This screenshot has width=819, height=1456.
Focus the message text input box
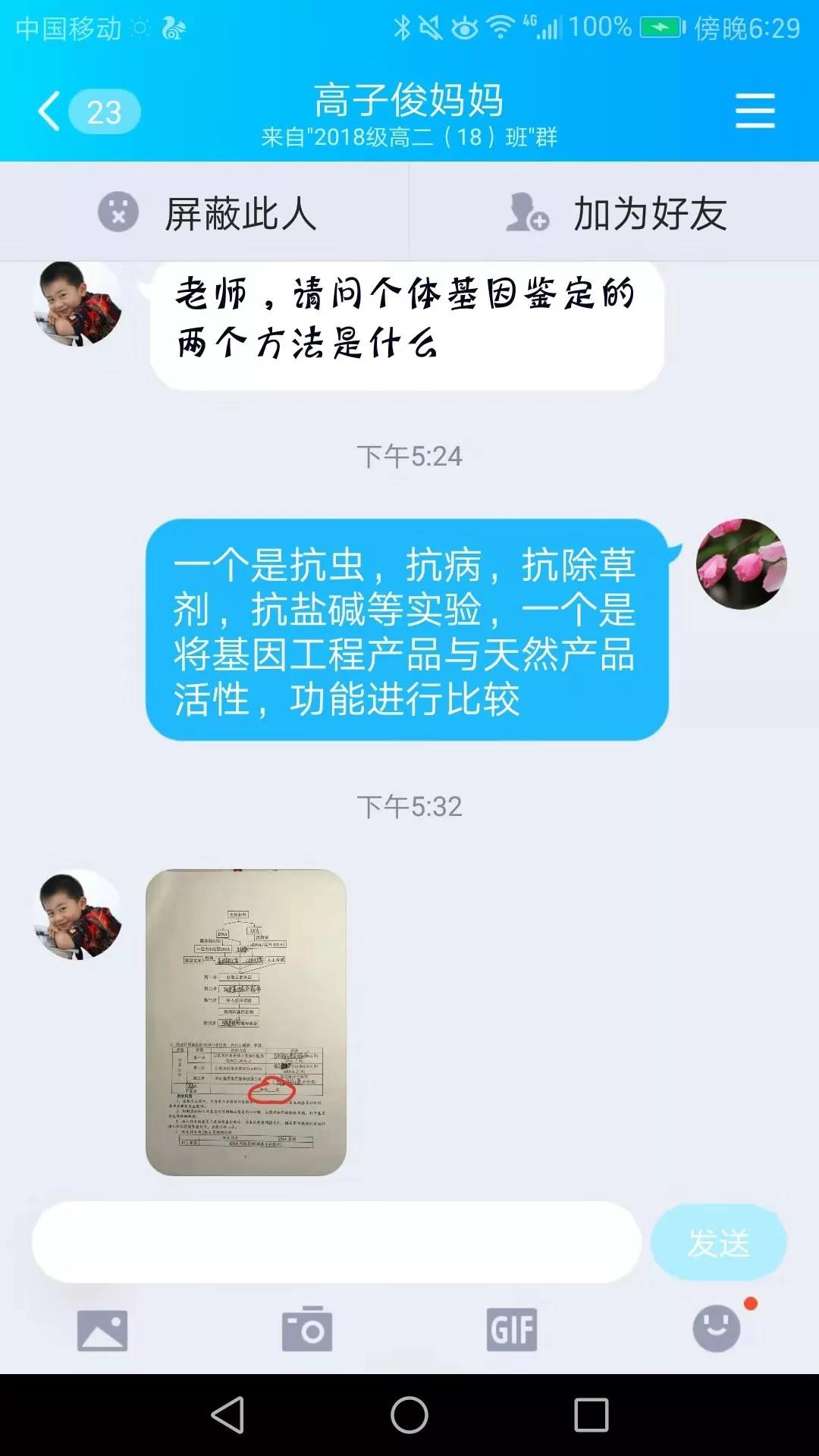click(336, 1242)
